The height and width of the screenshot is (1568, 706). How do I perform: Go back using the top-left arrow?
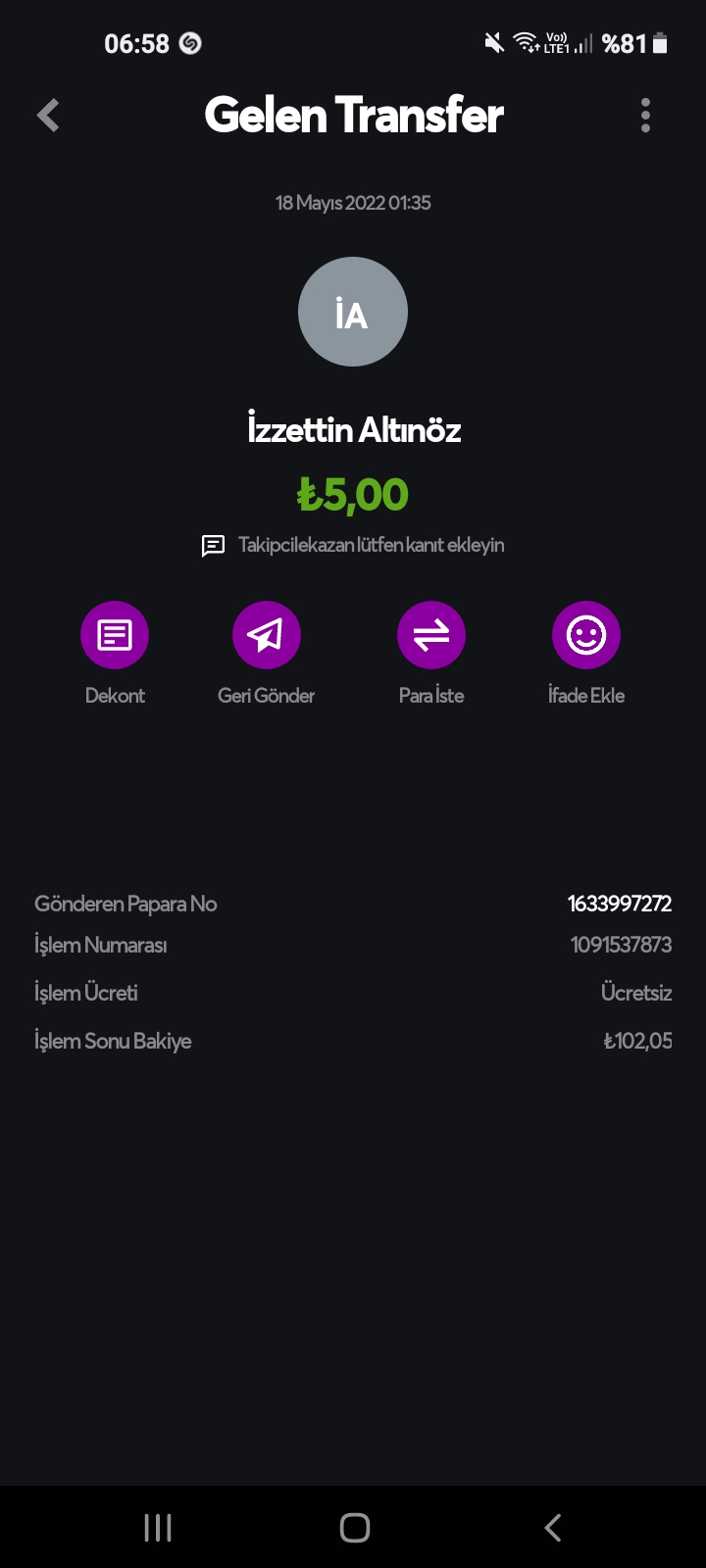coord(48,116)
